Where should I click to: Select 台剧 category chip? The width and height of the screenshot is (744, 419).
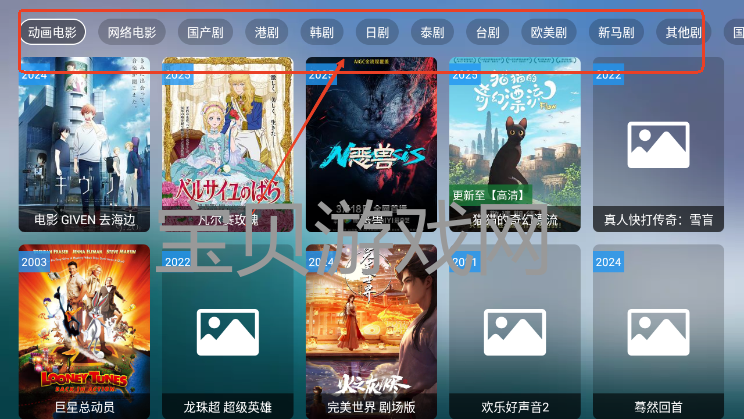tap(487, 32)
